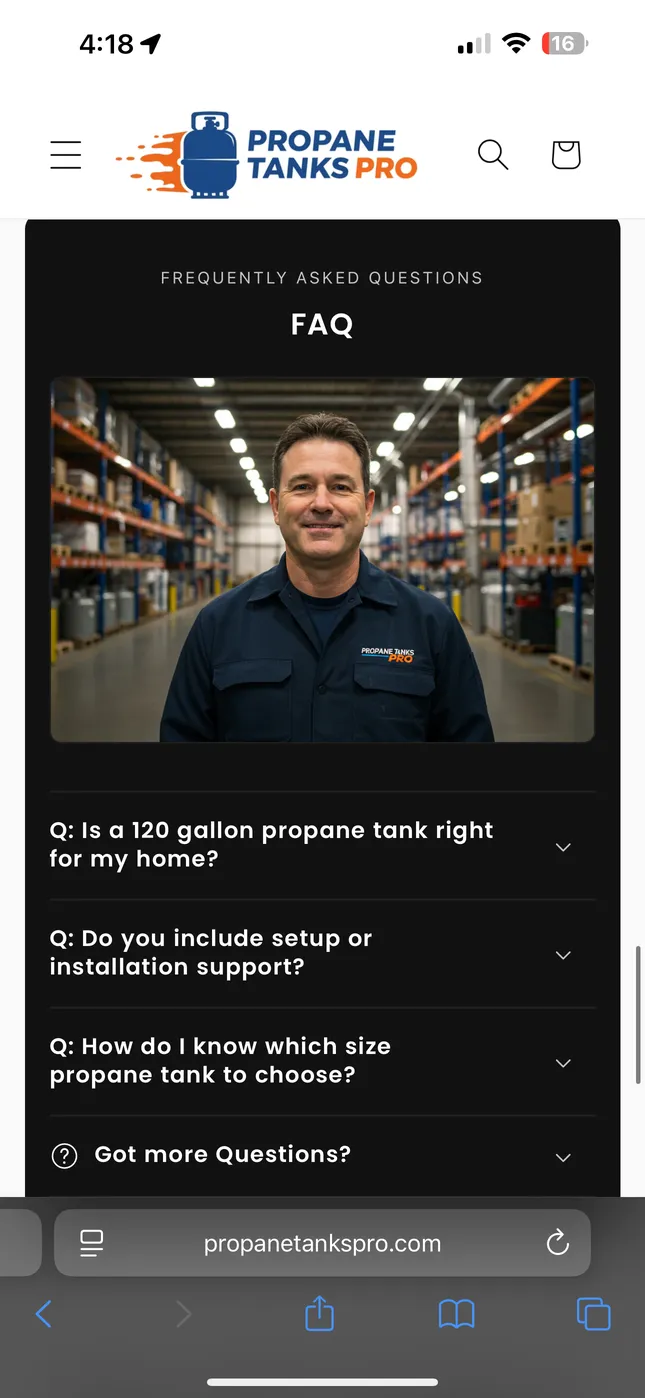The image size is (645, 1398).
Task: Expand the which size propane tank question
Action: point(322,1062)
